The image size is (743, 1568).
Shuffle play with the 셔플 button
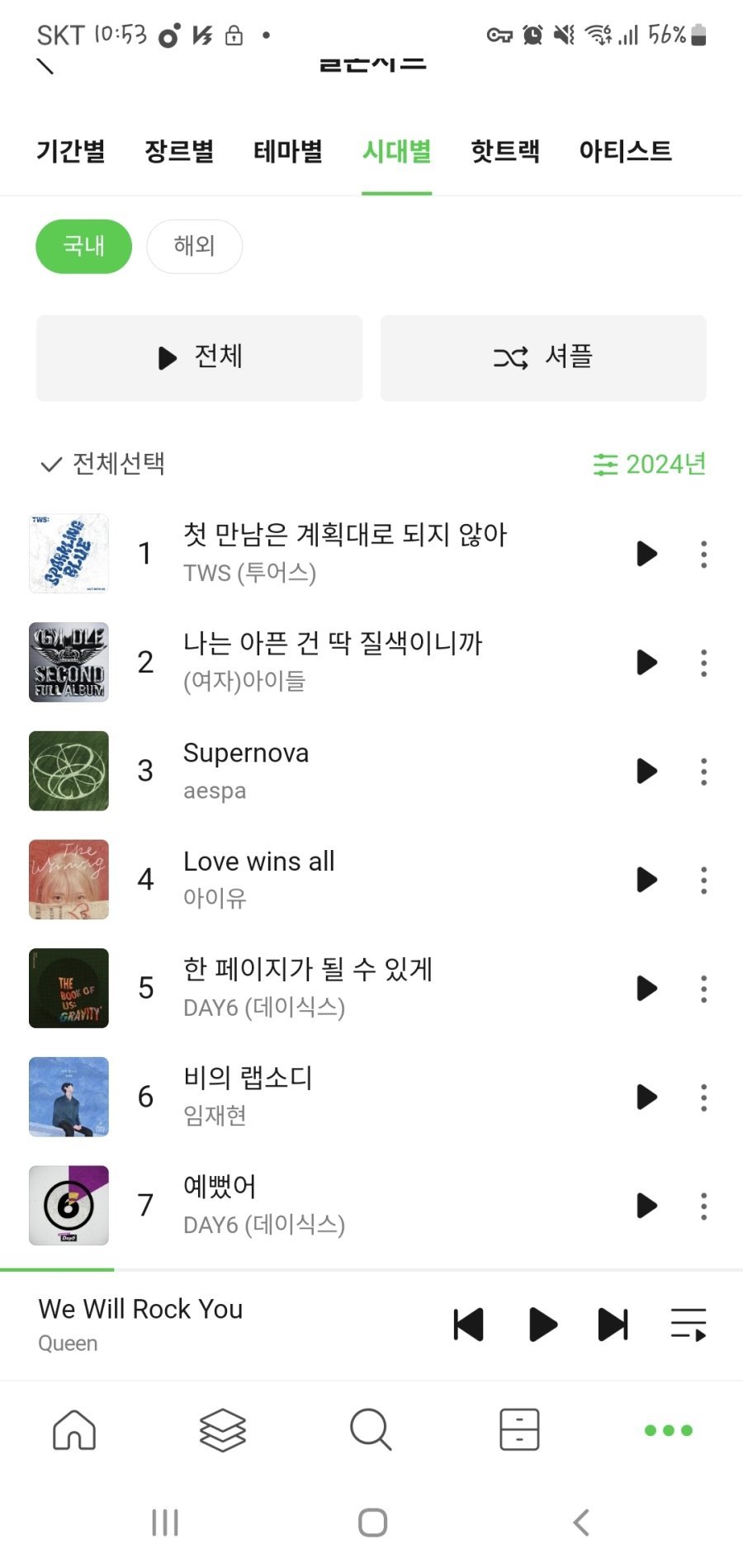coord(543,358)
